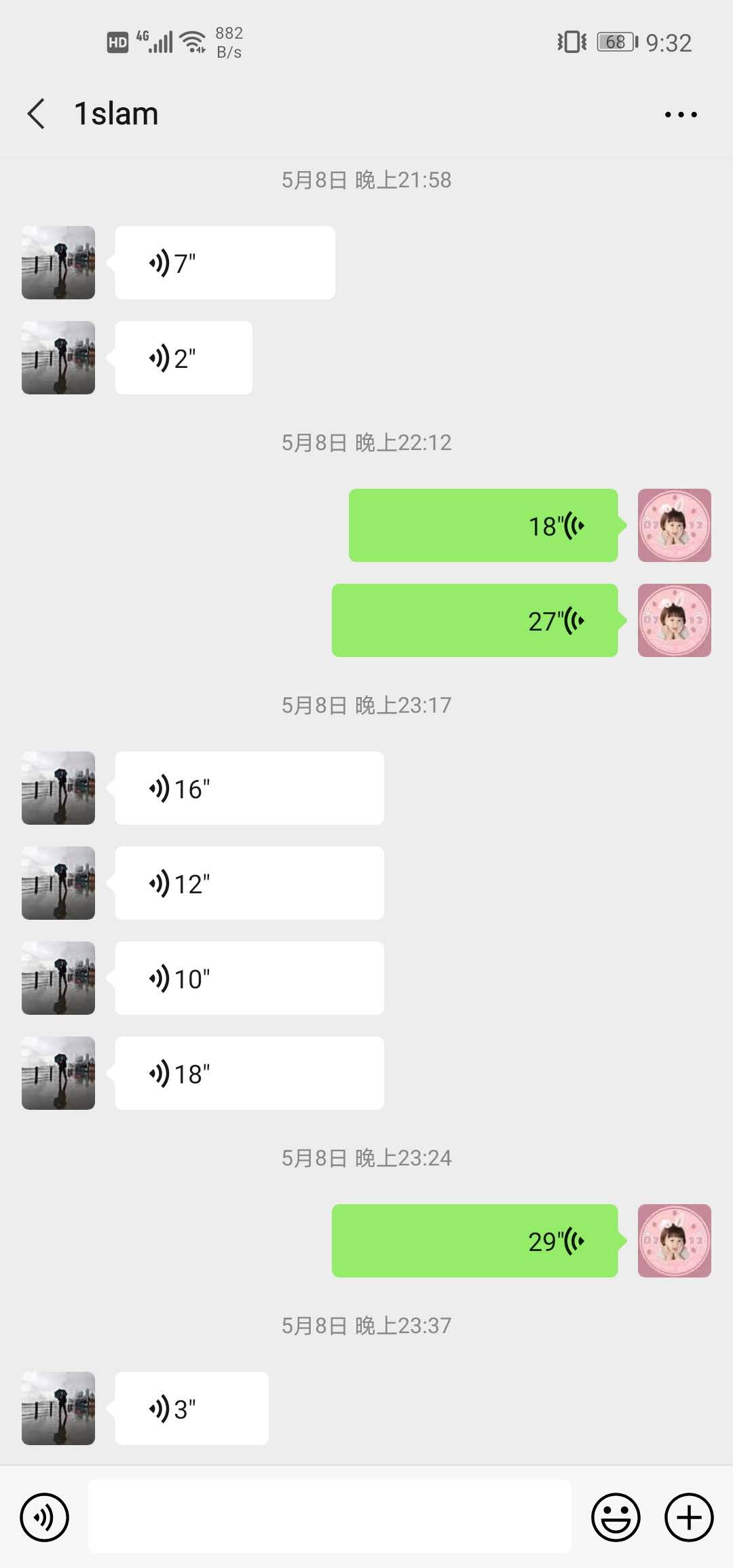Play the sent 27" voice message
733x1568 pixels.
pos(474,620)
